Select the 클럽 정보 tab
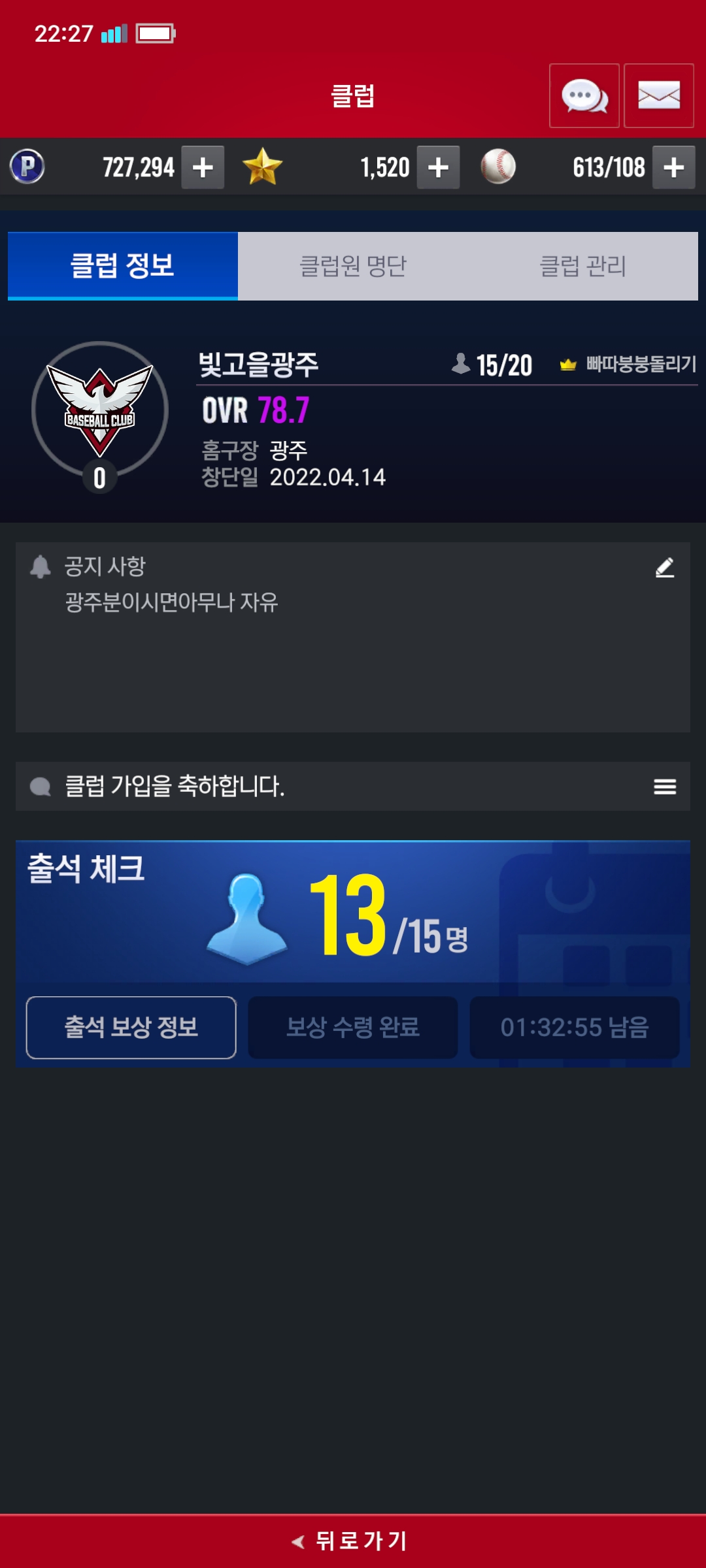The image size is (706, 1568). pos(123,266)
